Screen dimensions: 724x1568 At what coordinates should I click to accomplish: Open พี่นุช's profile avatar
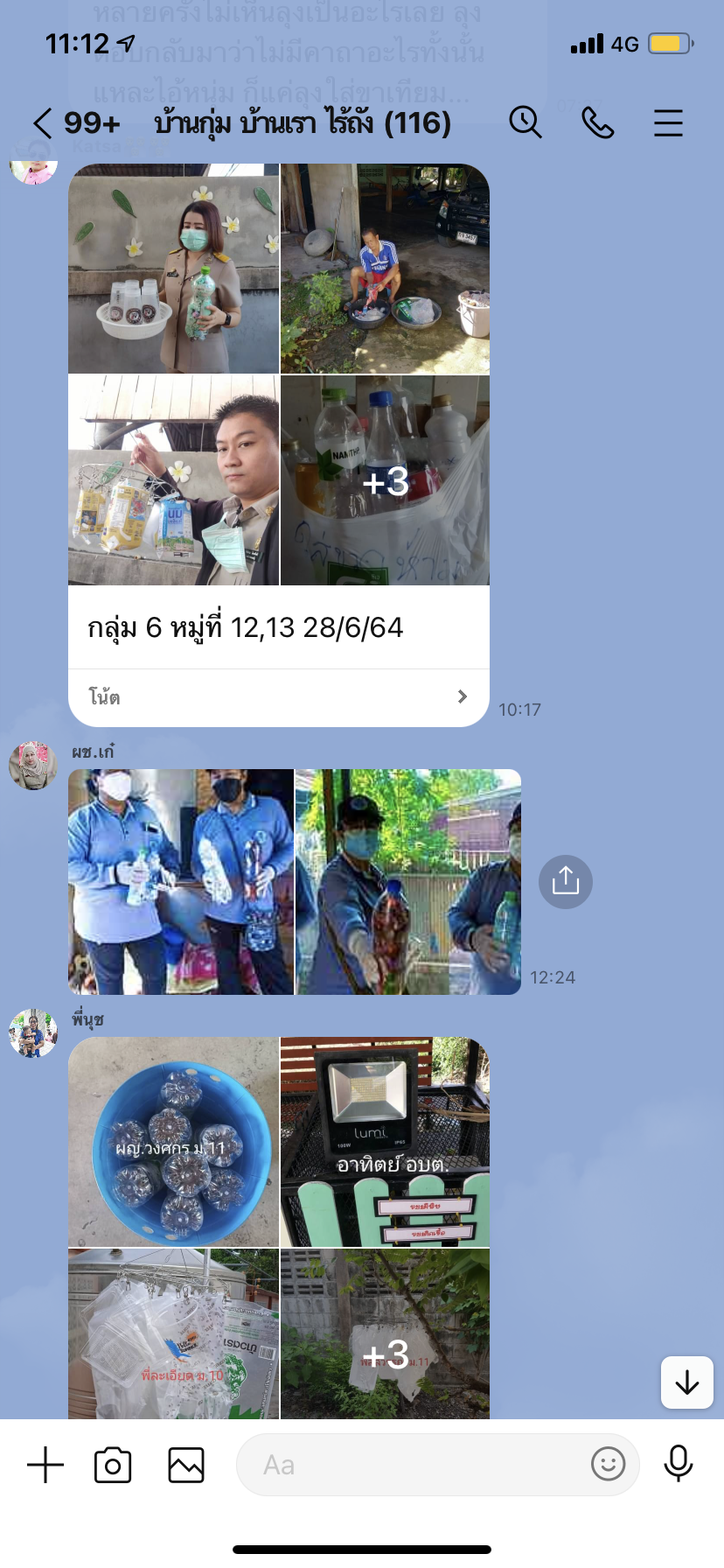[33, 1033]
